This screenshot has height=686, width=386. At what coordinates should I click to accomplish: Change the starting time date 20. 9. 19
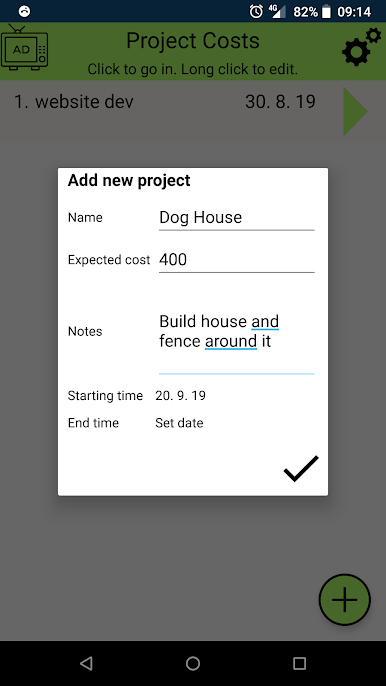[180, 396]
